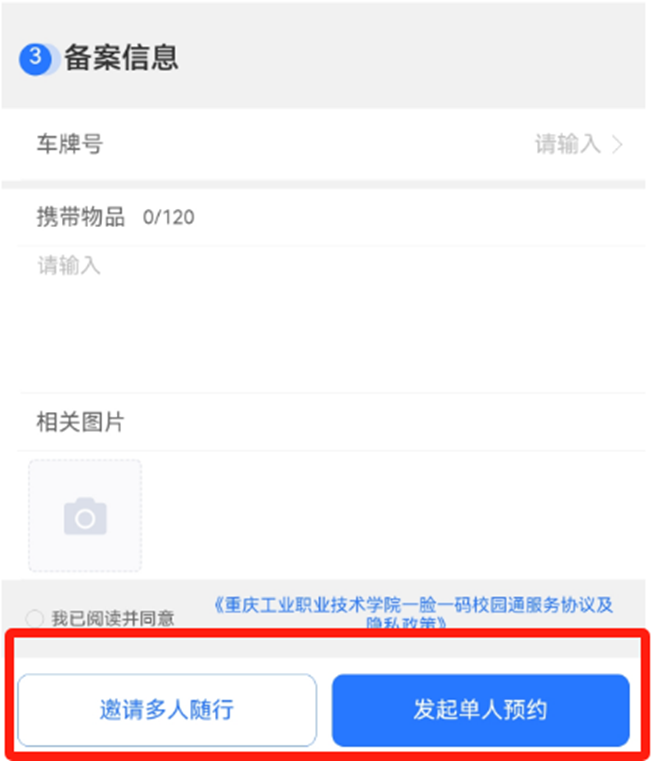Tap 邀请多人随行 button
672x761 pixels.
167,711
